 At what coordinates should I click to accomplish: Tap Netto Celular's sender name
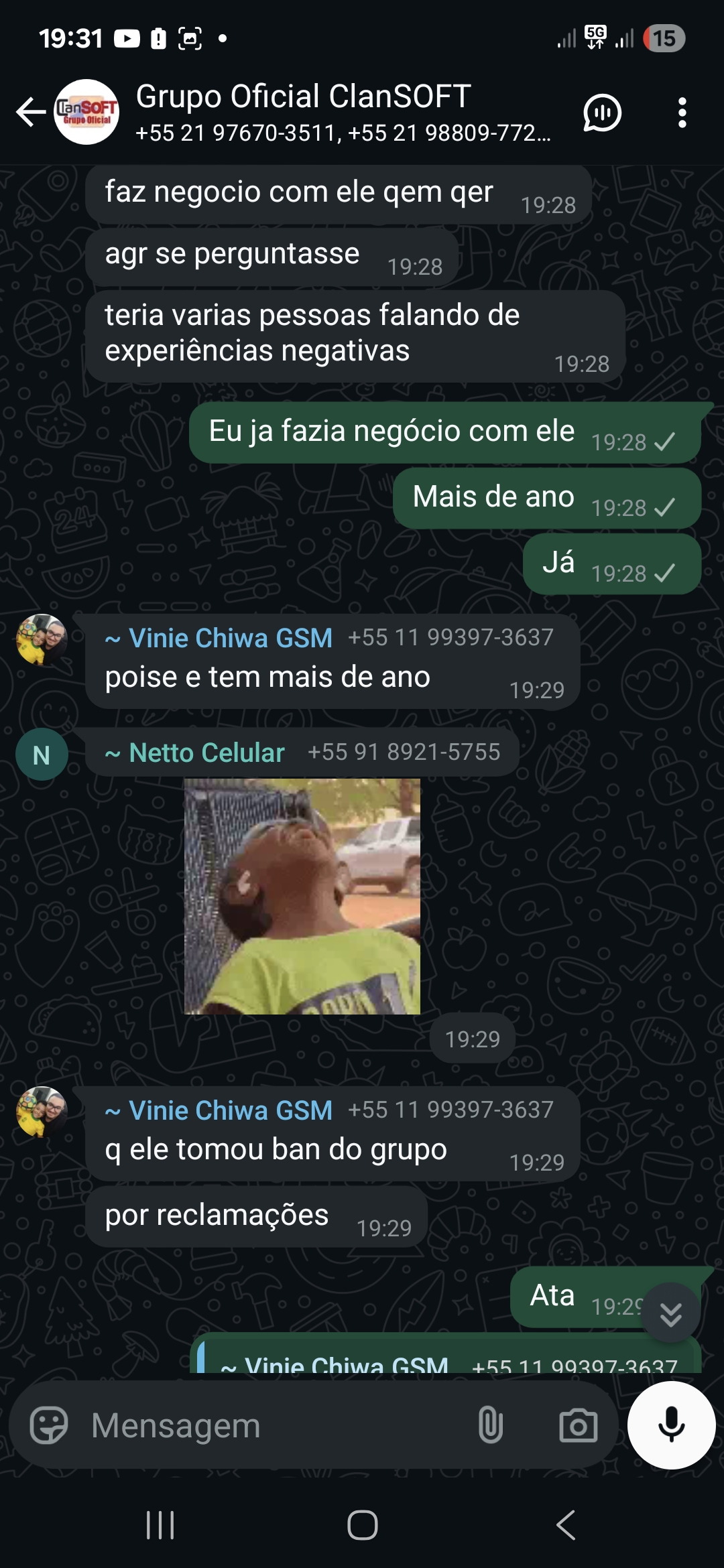pyautogui.click(x=206, y=753)
